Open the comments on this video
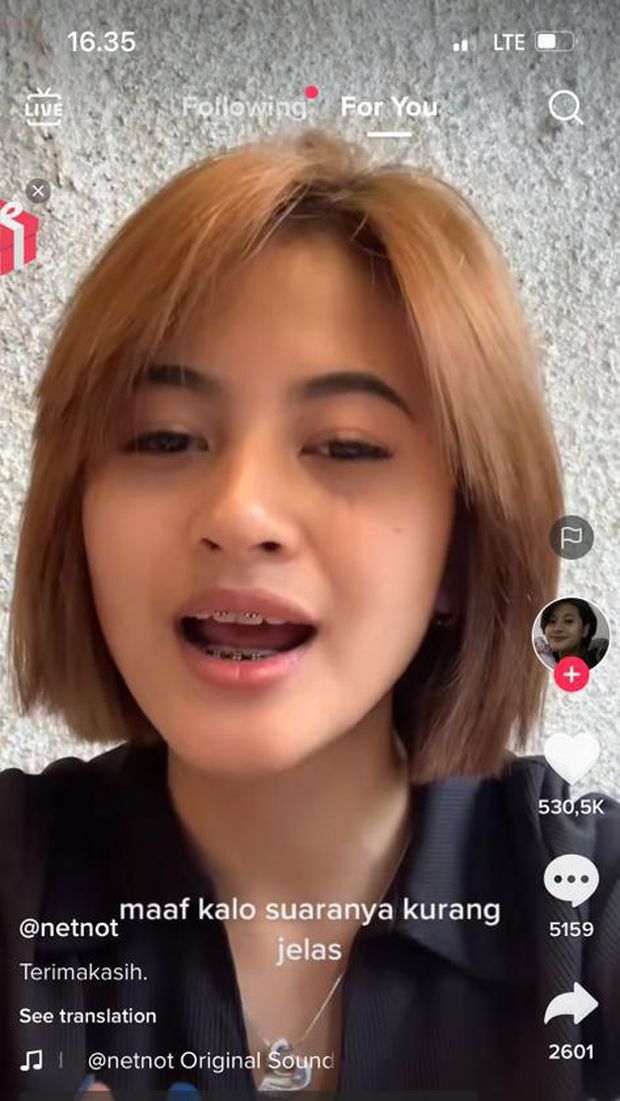620x1101 pixels. pyautogui.click(x=571, y=882)
